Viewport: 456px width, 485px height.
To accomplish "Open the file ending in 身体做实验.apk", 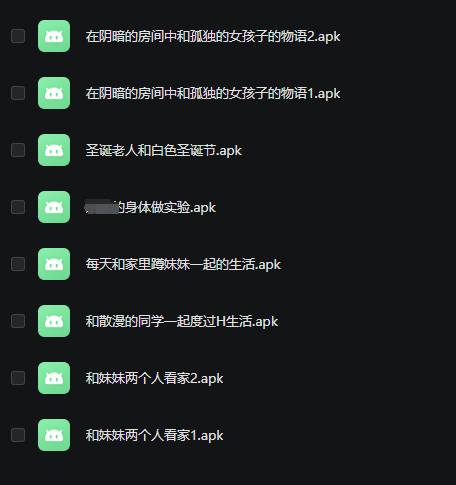I will 150,207.
